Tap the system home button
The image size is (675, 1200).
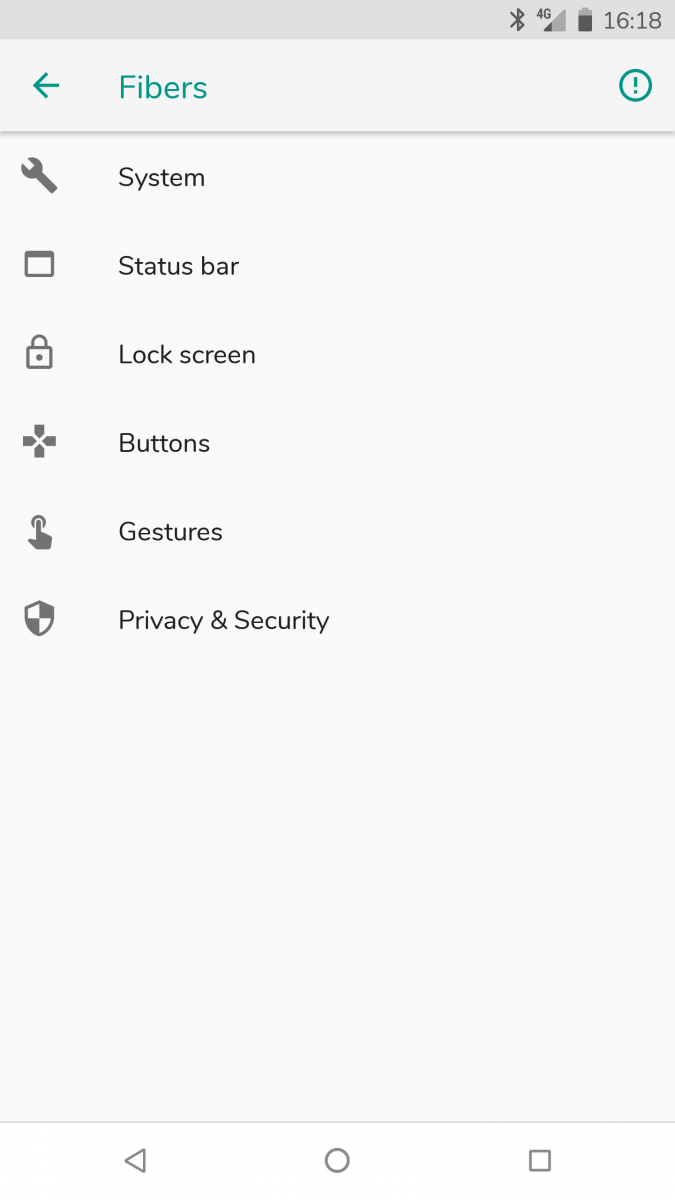point(337,1160)
